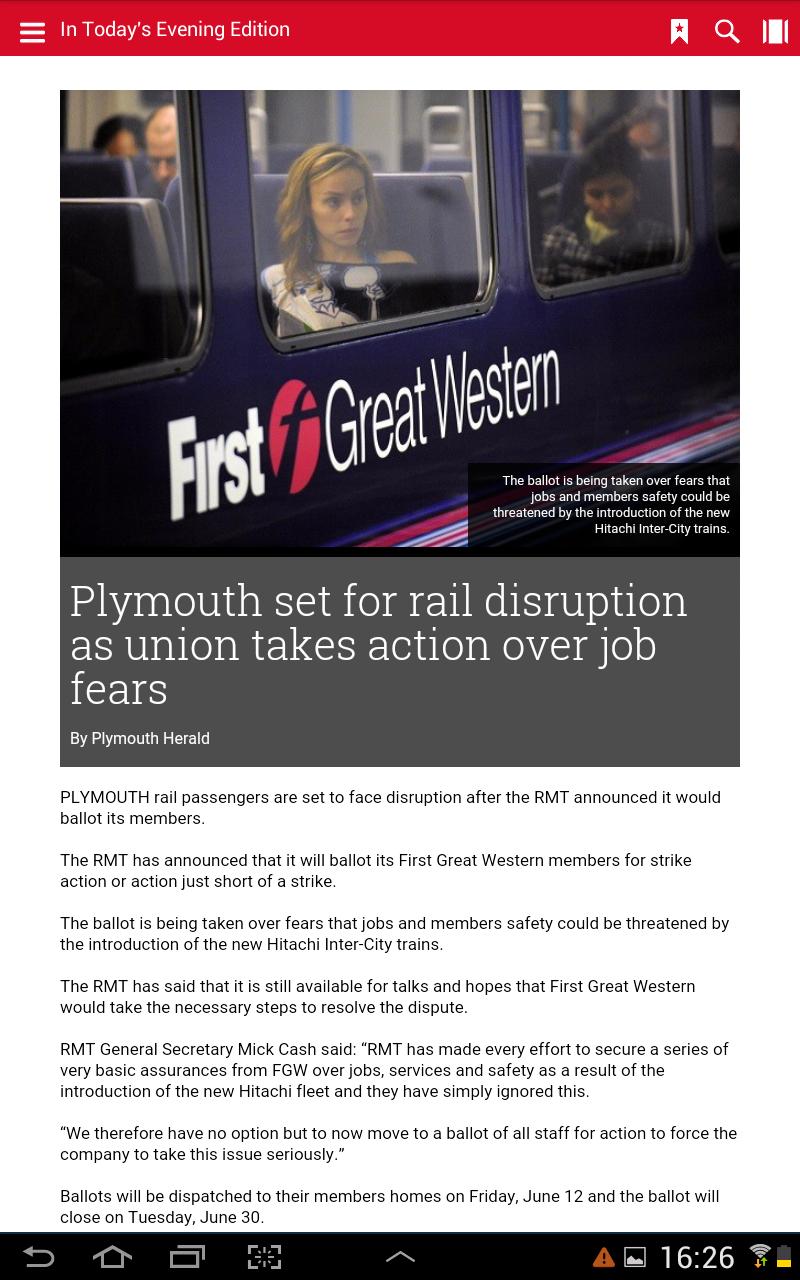The height and width of the screenshot is (1280, 800).
Task: Take a screenshot with the capture icon
Action: click(264, 1256)
